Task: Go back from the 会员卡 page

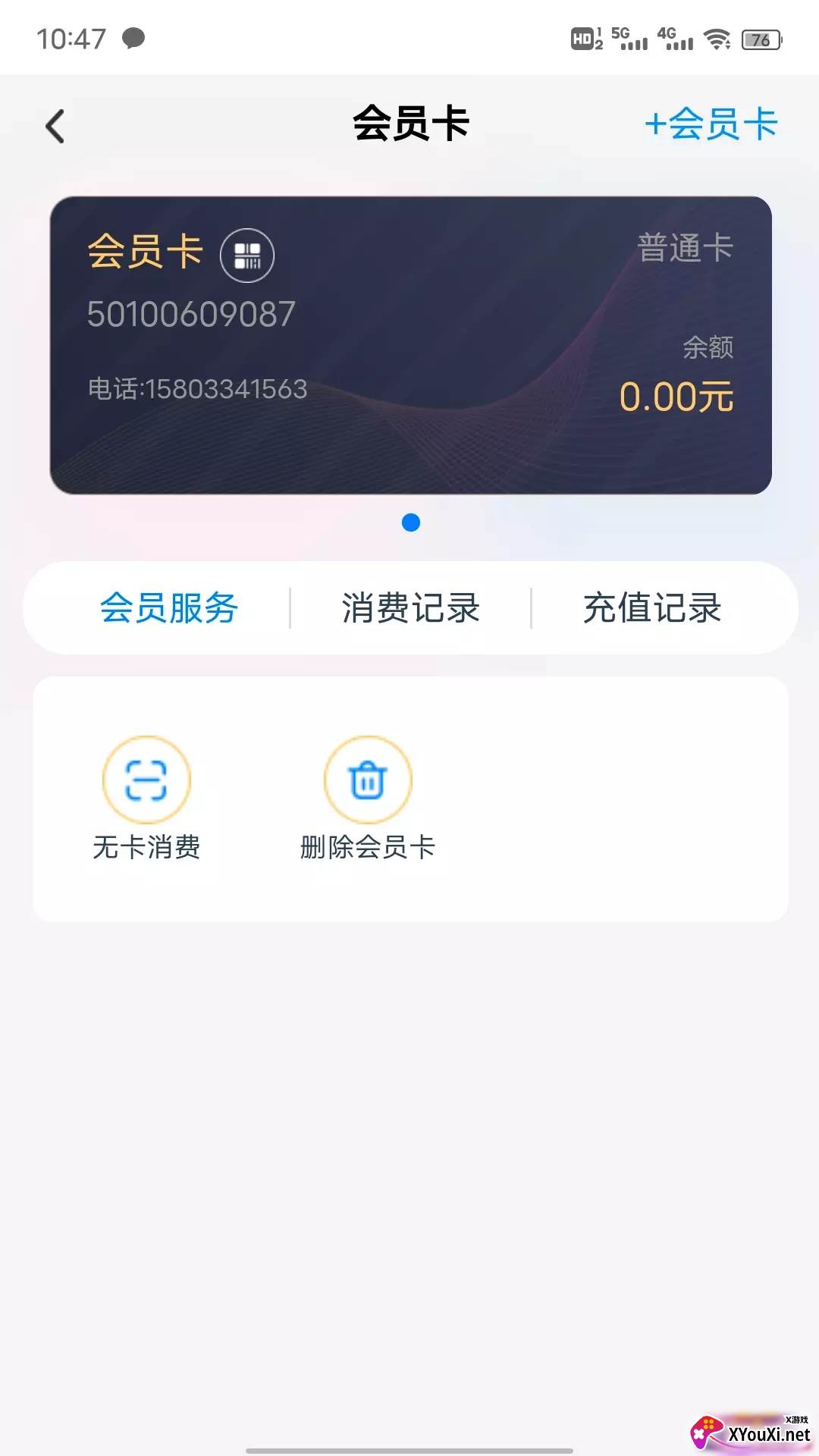Action: coord(55,126)
